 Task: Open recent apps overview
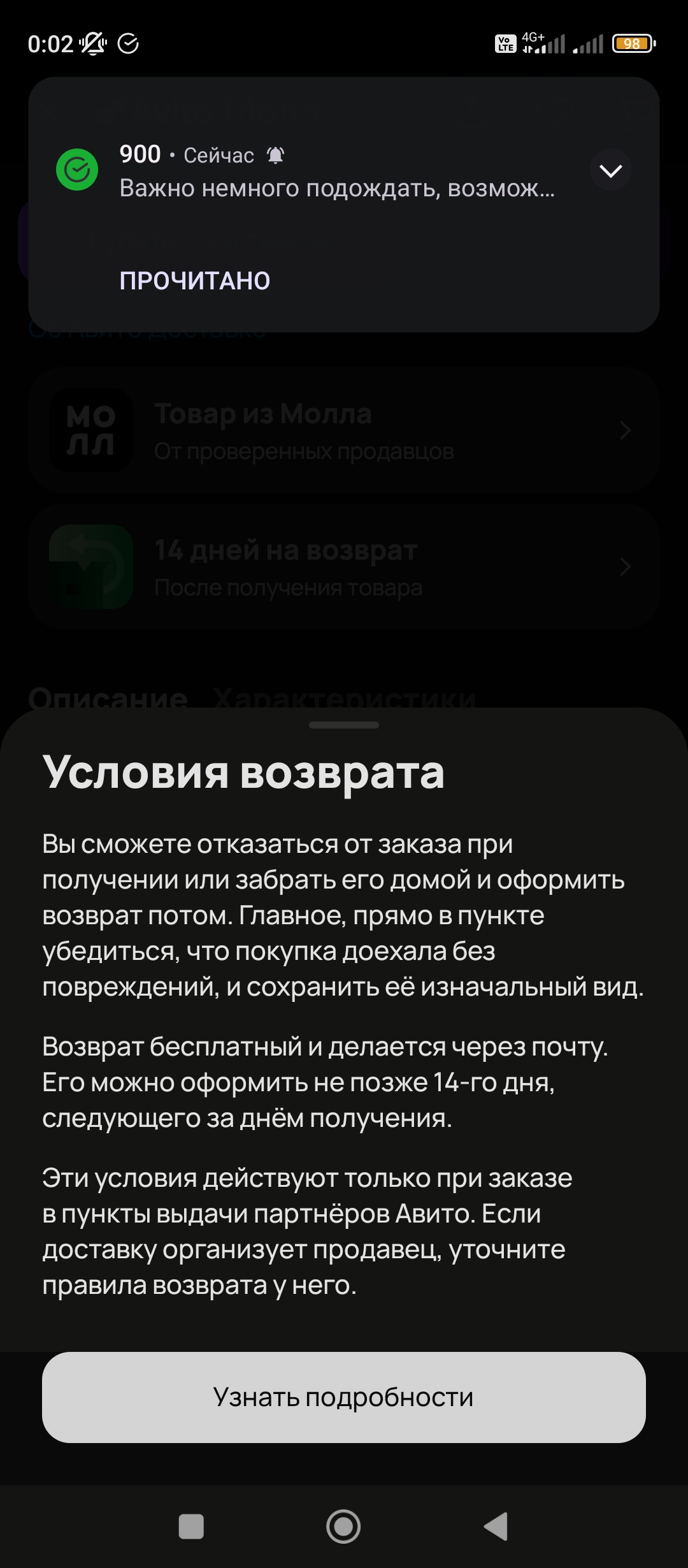(x=191, y=1527)
